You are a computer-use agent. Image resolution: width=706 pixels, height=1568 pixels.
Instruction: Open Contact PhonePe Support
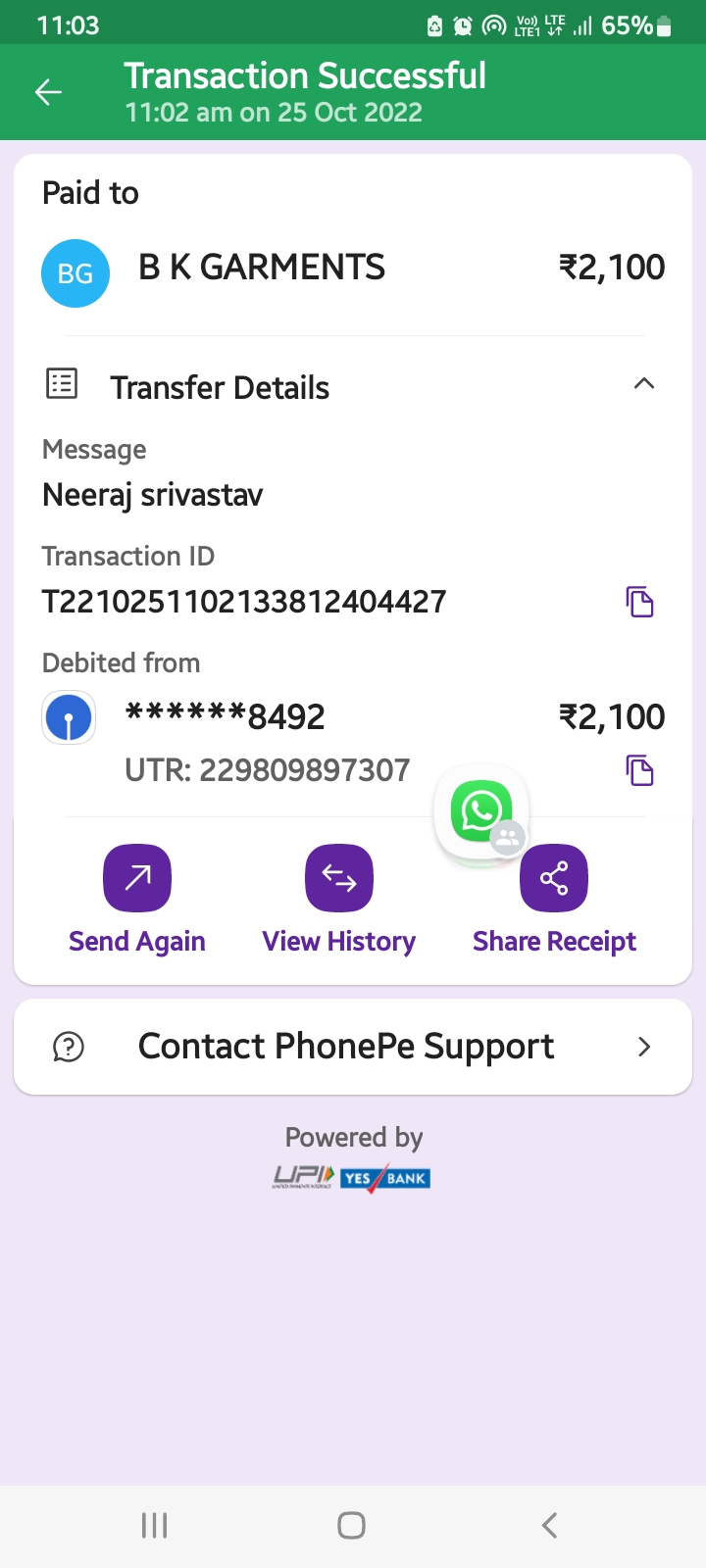tap(353, 1047)
